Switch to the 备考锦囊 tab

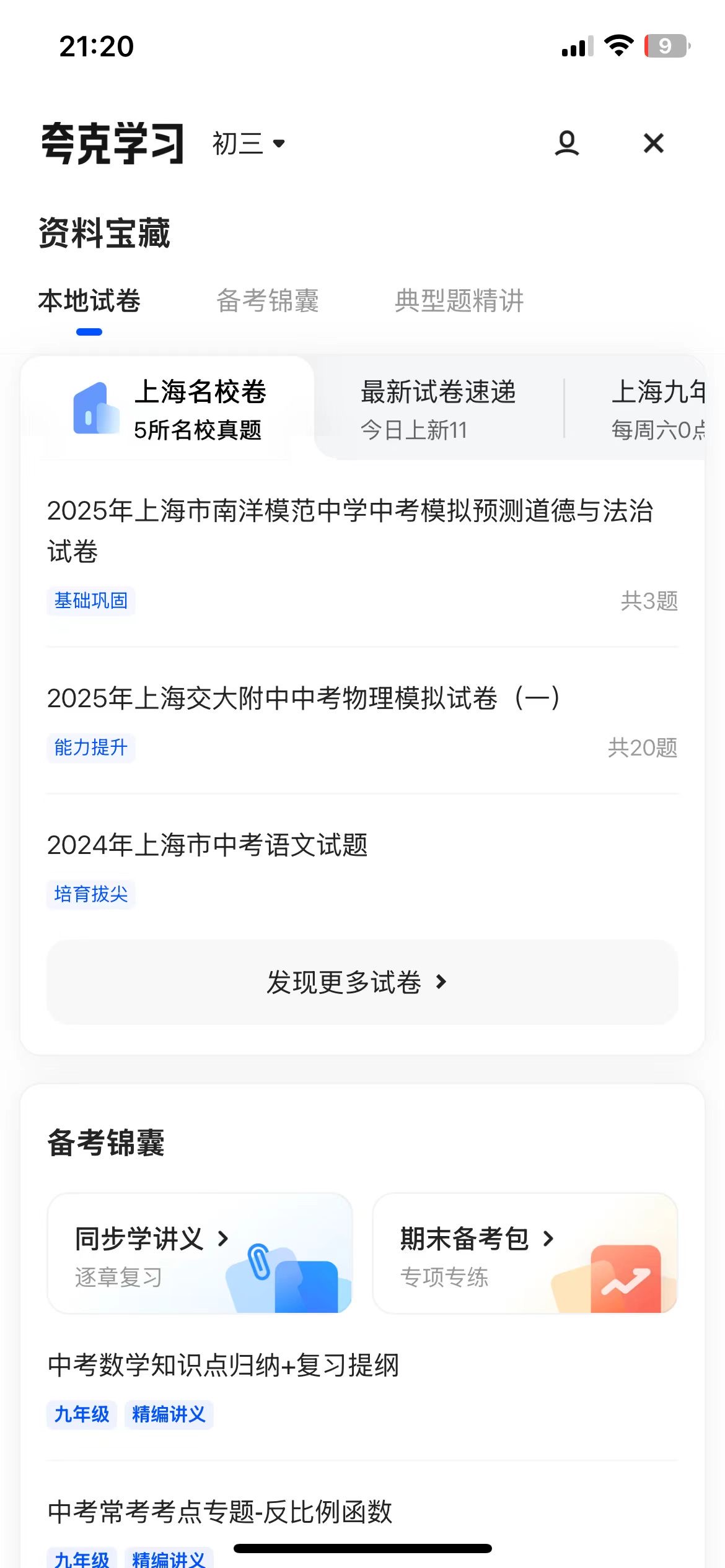click(267, 301)
